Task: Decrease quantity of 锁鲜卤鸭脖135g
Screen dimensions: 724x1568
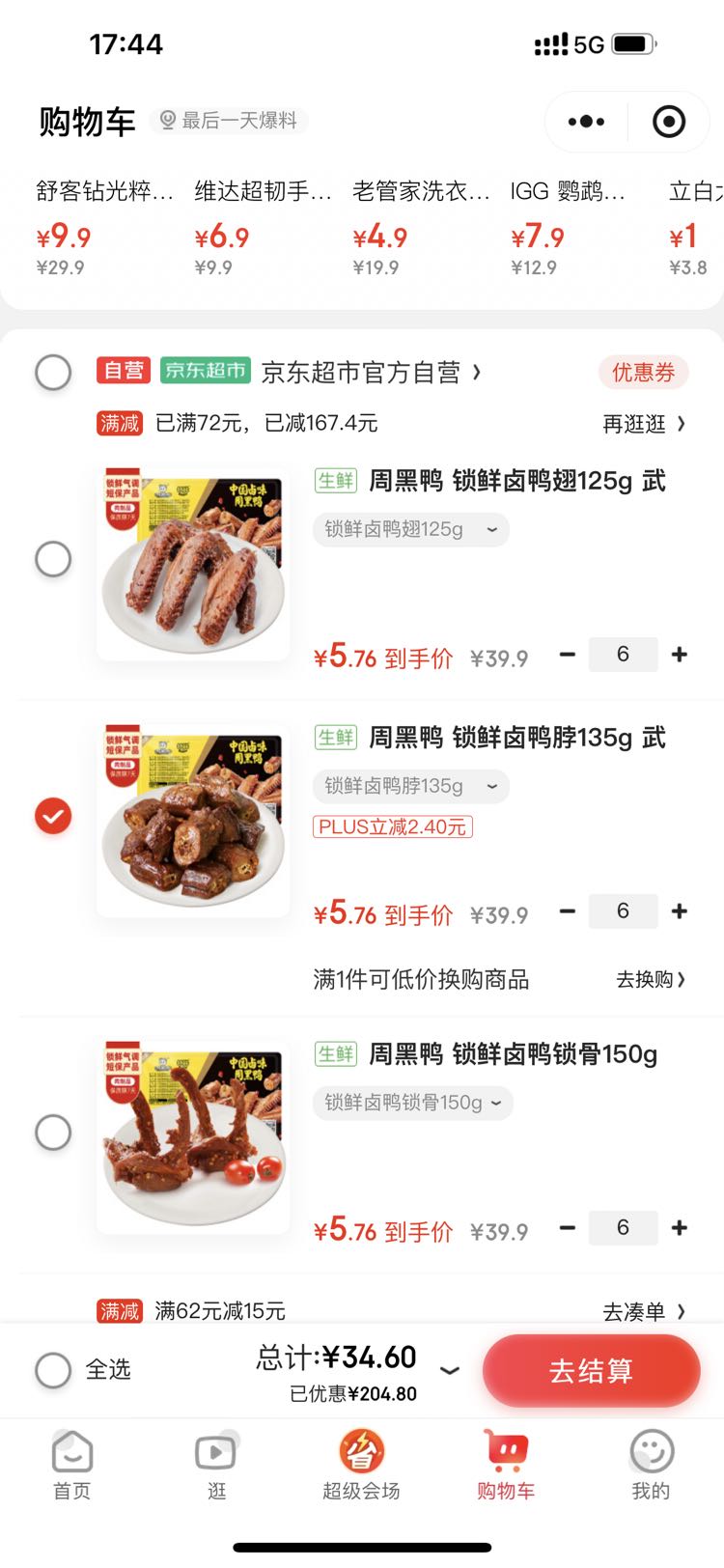Action: 568,911
